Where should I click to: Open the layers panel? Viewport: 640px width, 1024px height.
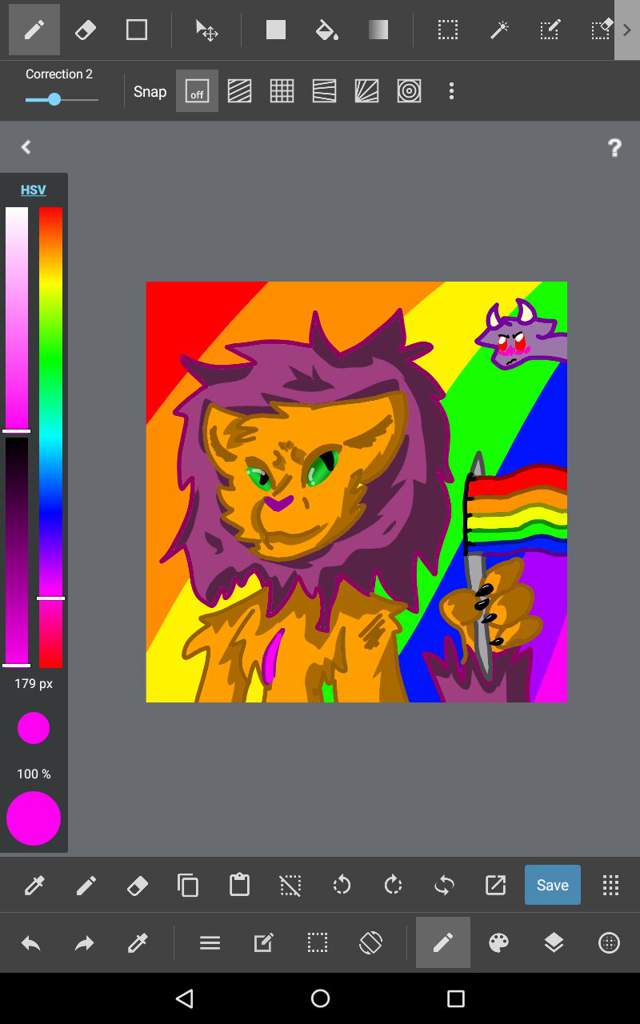554,942
